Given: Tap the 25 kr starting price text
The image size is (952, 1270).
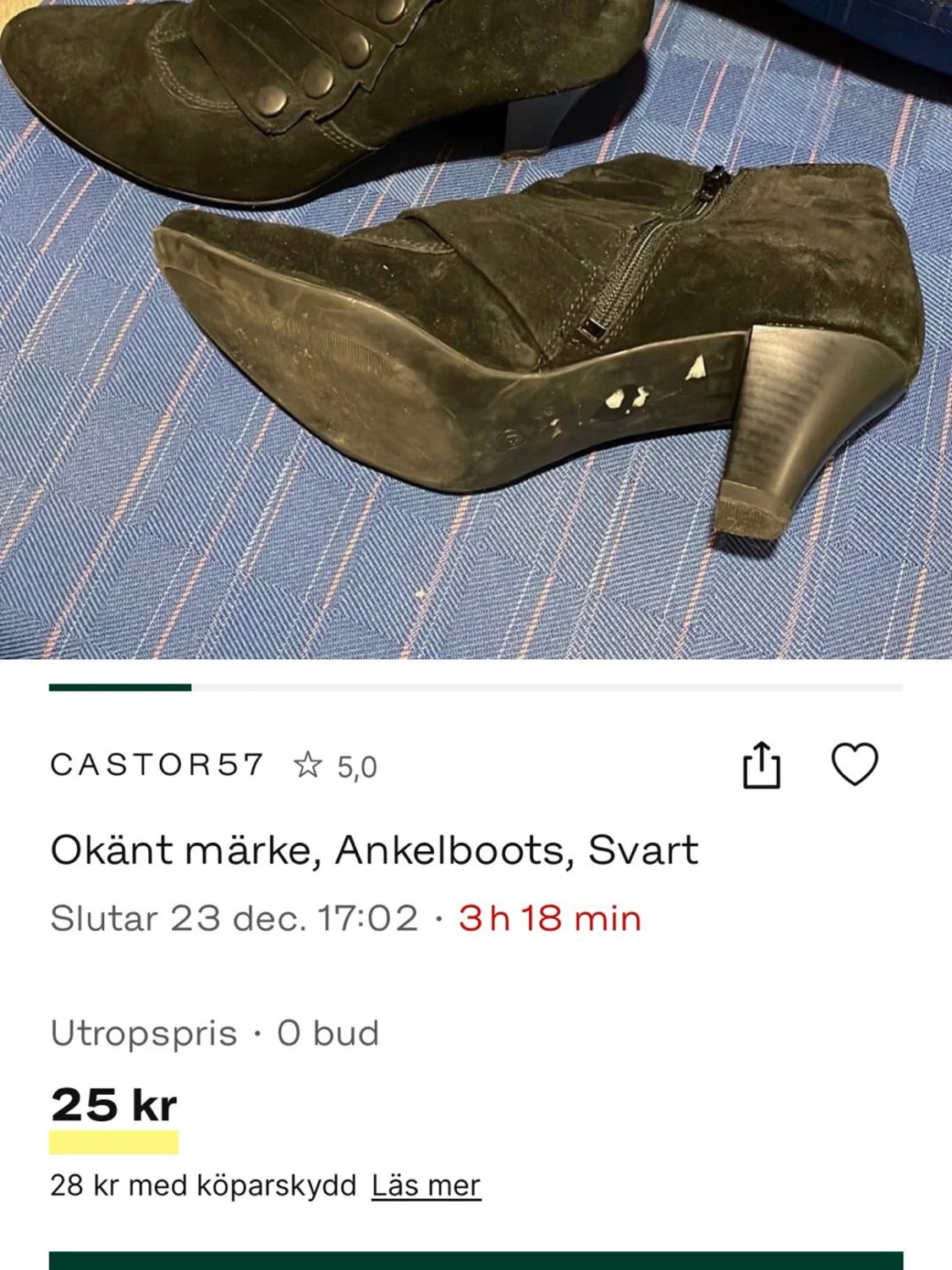Looking at the screenshot, I should click(x=114, y=1102).
